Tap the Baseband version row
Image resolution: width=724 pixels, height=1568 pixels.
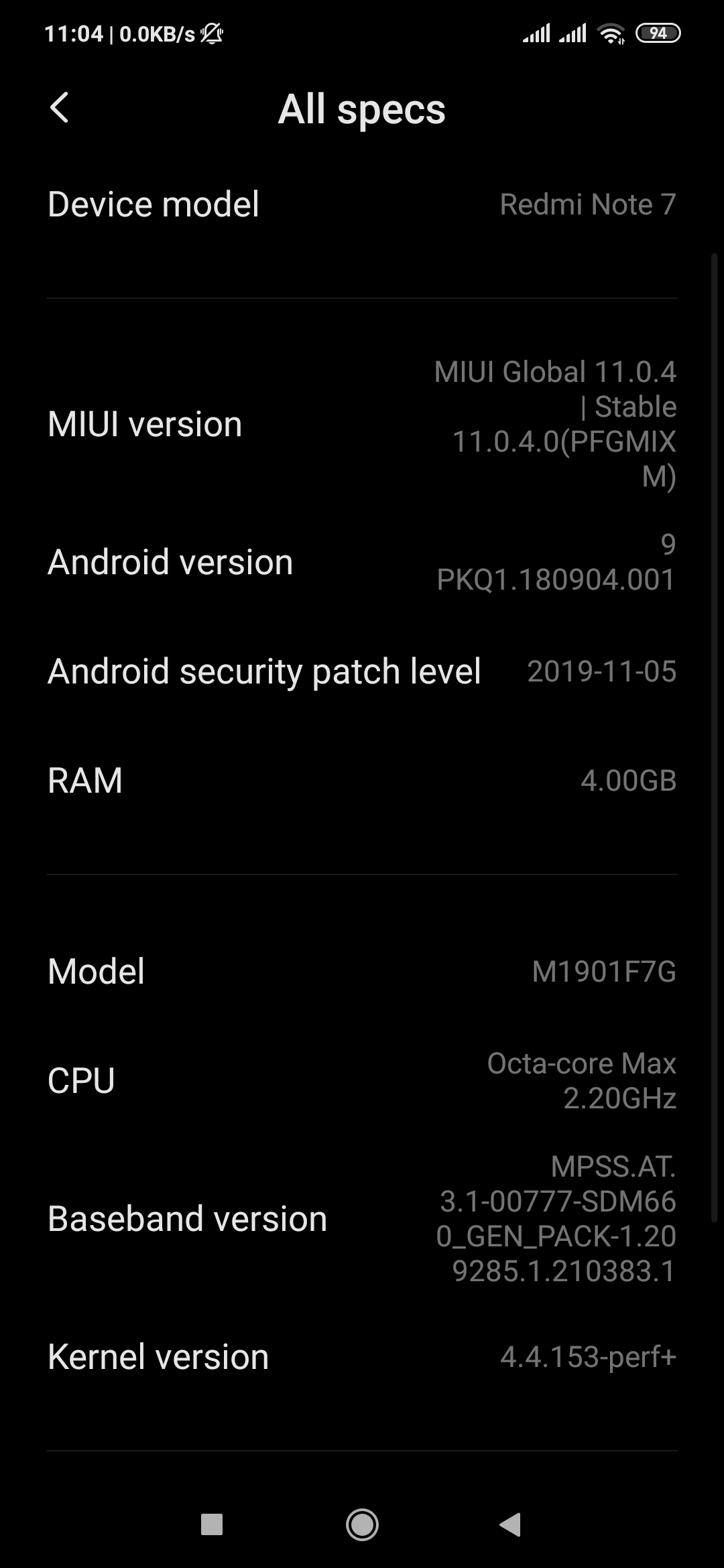coord(362,1218)
